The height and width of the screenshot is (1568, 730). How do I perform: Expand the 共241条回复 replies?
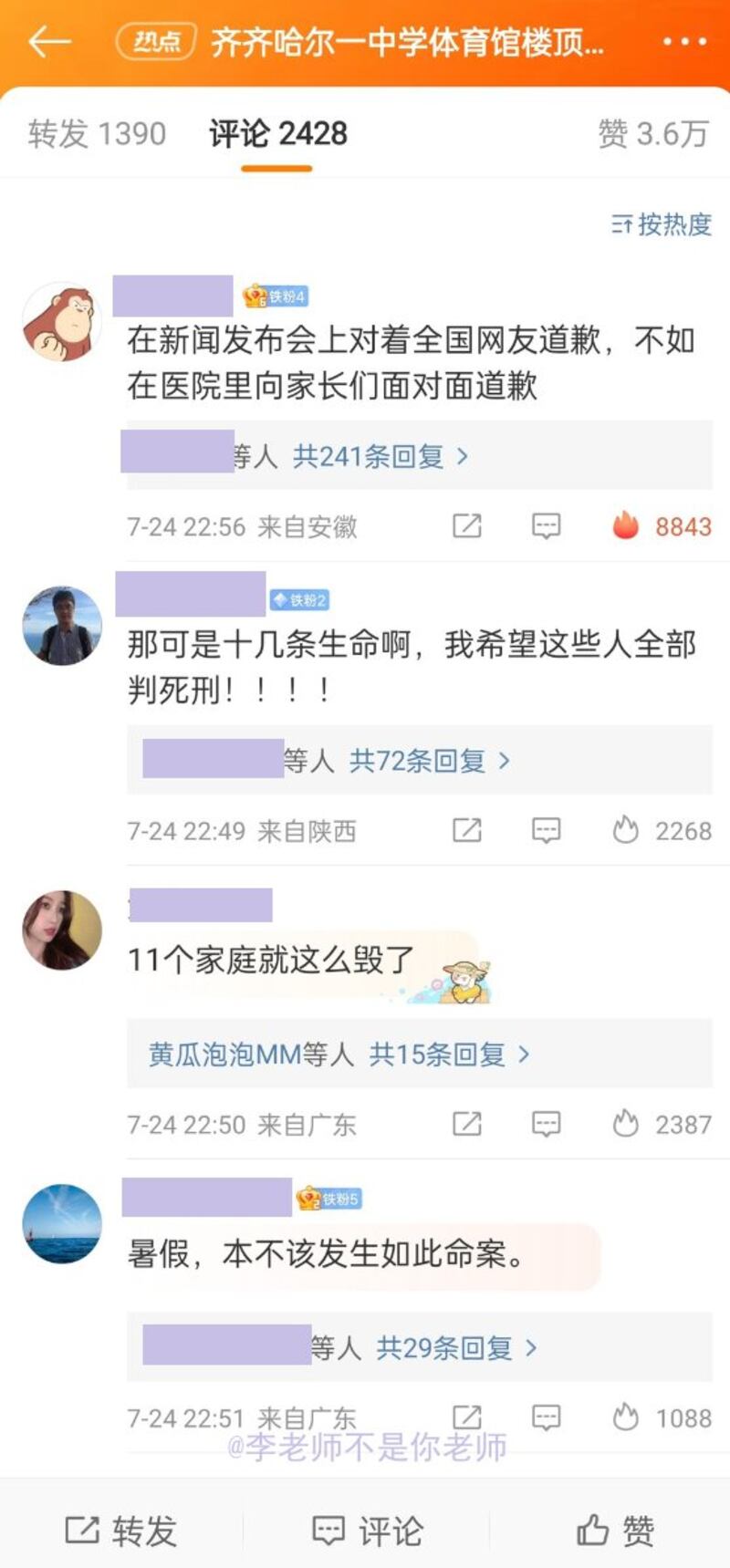point(380,456)
